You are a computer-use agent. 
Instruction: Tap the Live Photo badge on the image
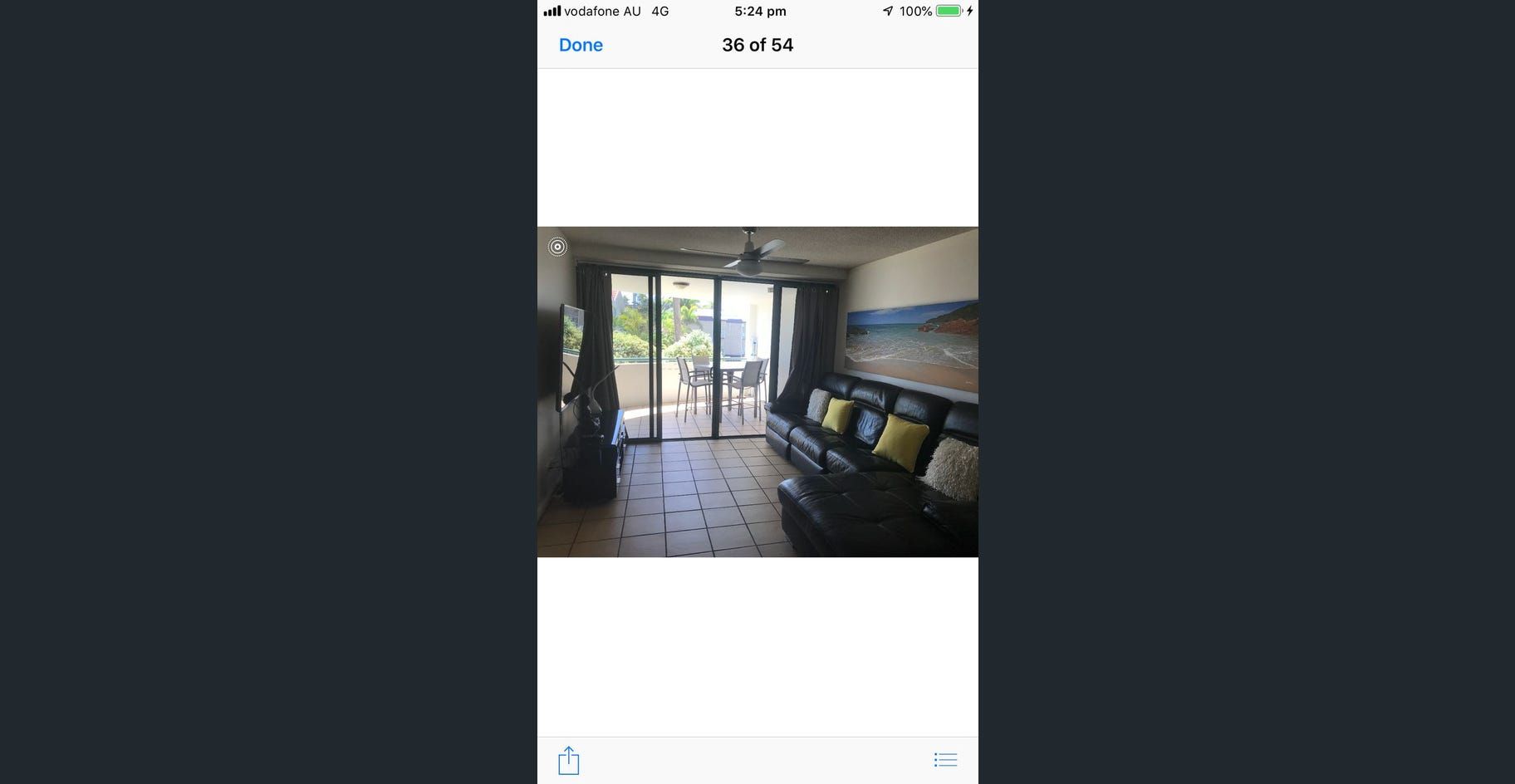coord(557,247)
